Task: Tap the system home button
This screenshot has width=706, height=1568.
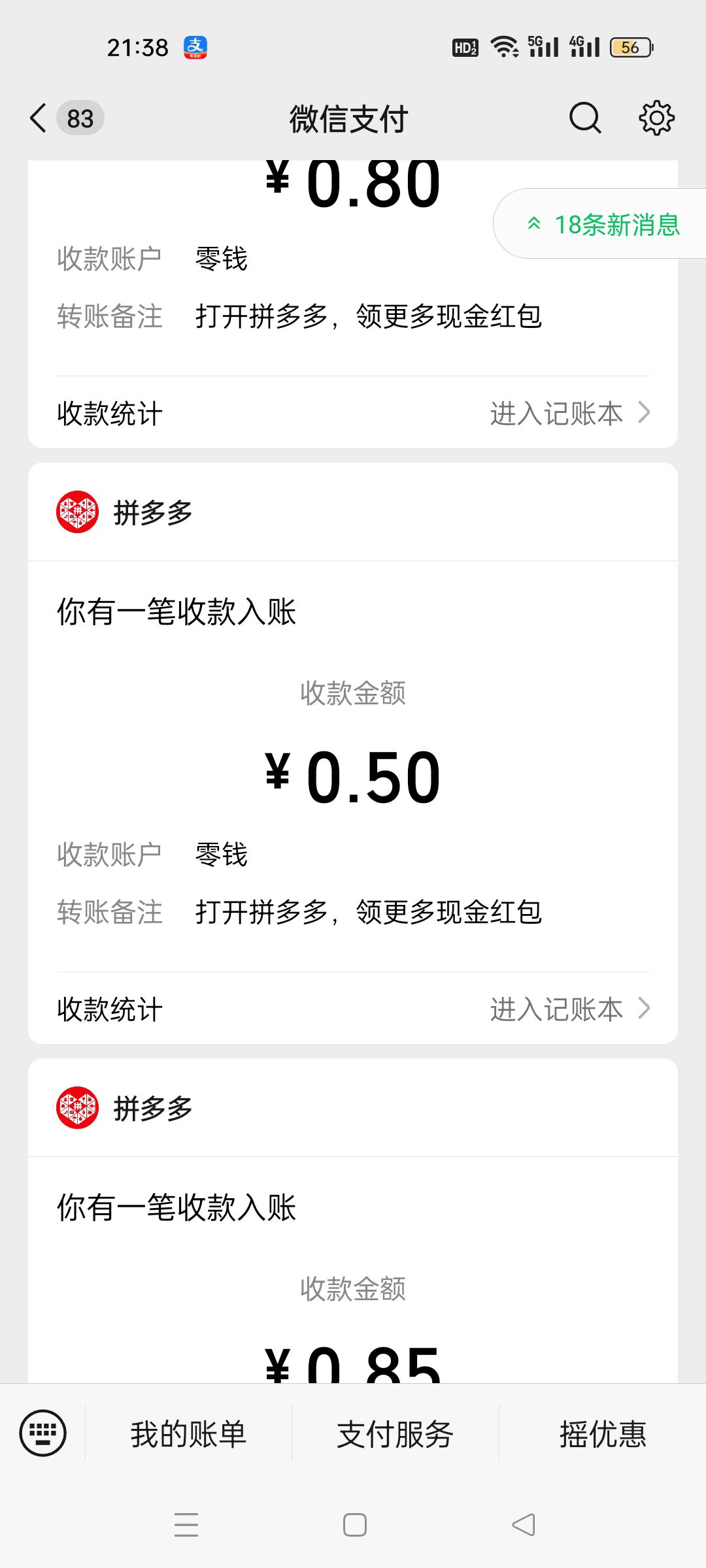Action: coord(354,1525)
